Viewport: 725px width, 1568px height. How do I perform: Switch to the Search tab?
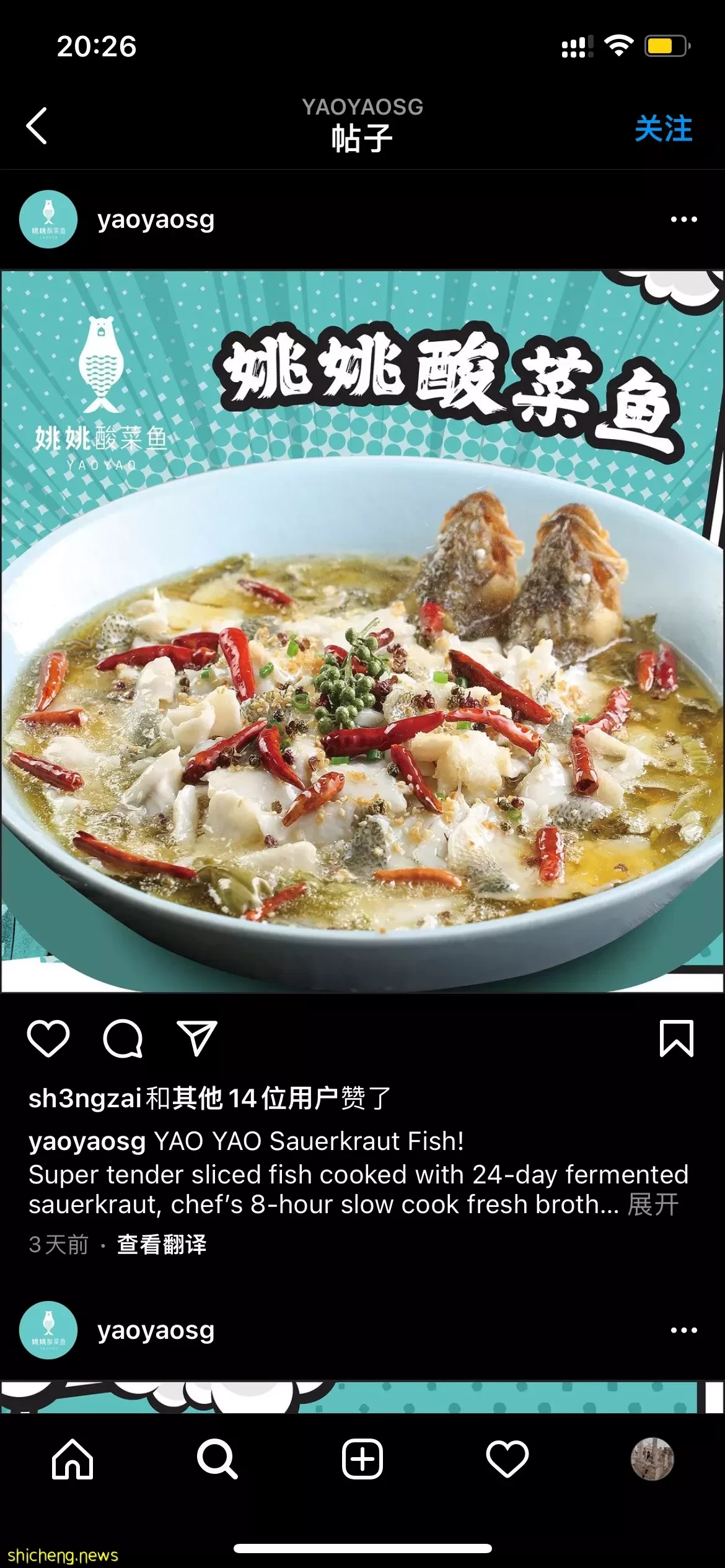pyautogui.click(x=217, y=1459)
